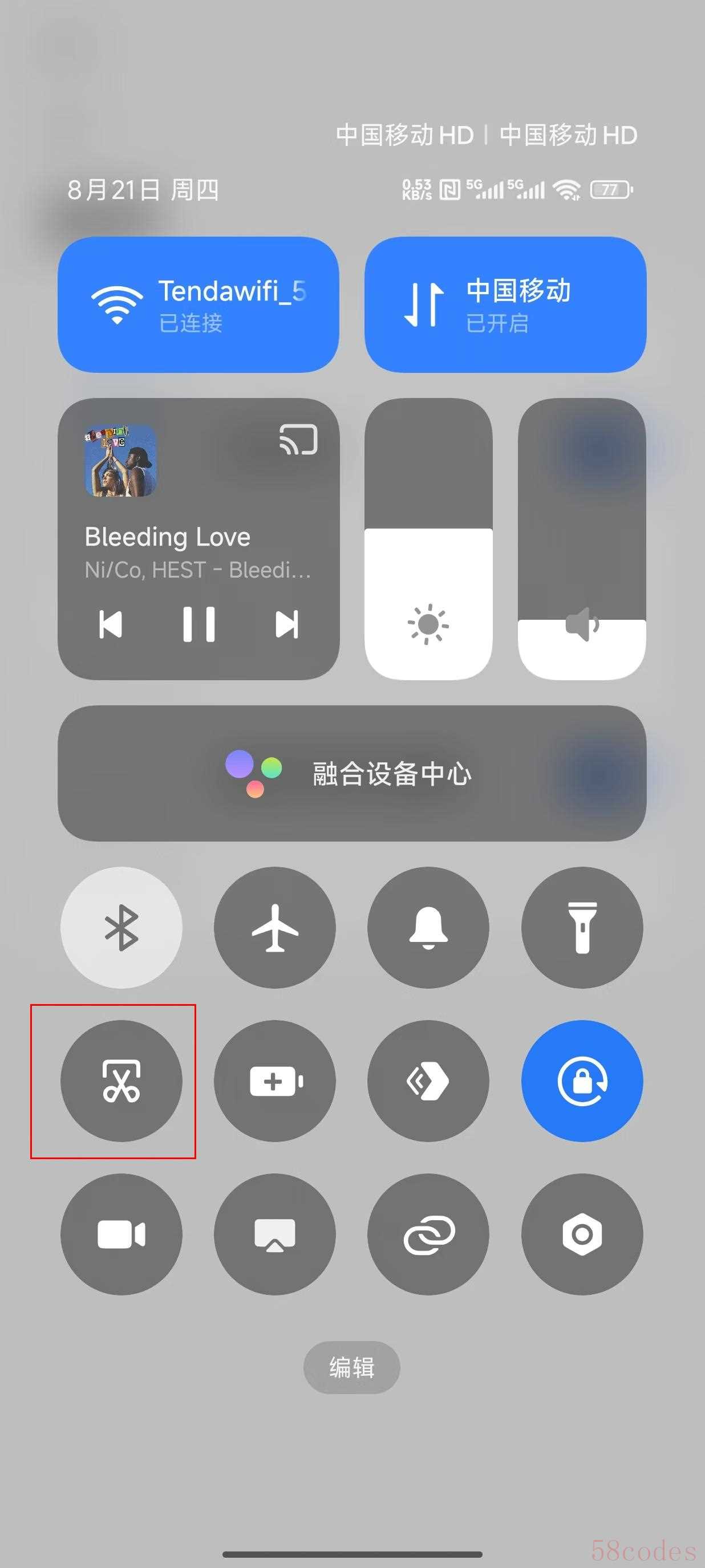The height and width of the screenshot is (1568, 705).
Task: Turn off Bluetooth
Action: 121,927
